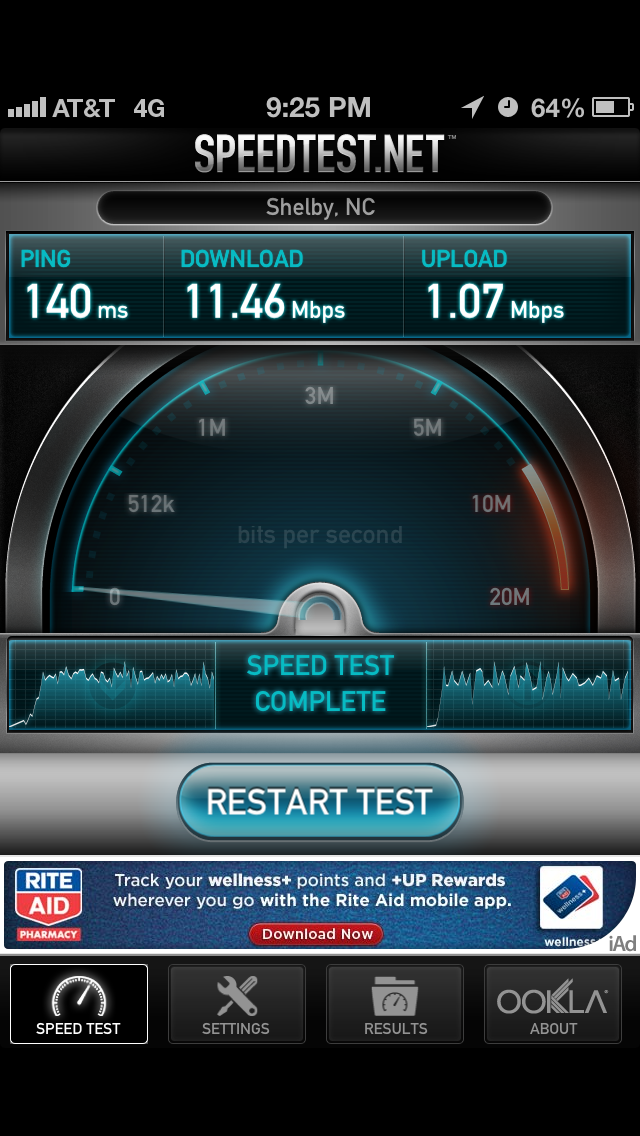
Task: Open the Ookla About tab
Action: click(553, 1003)
